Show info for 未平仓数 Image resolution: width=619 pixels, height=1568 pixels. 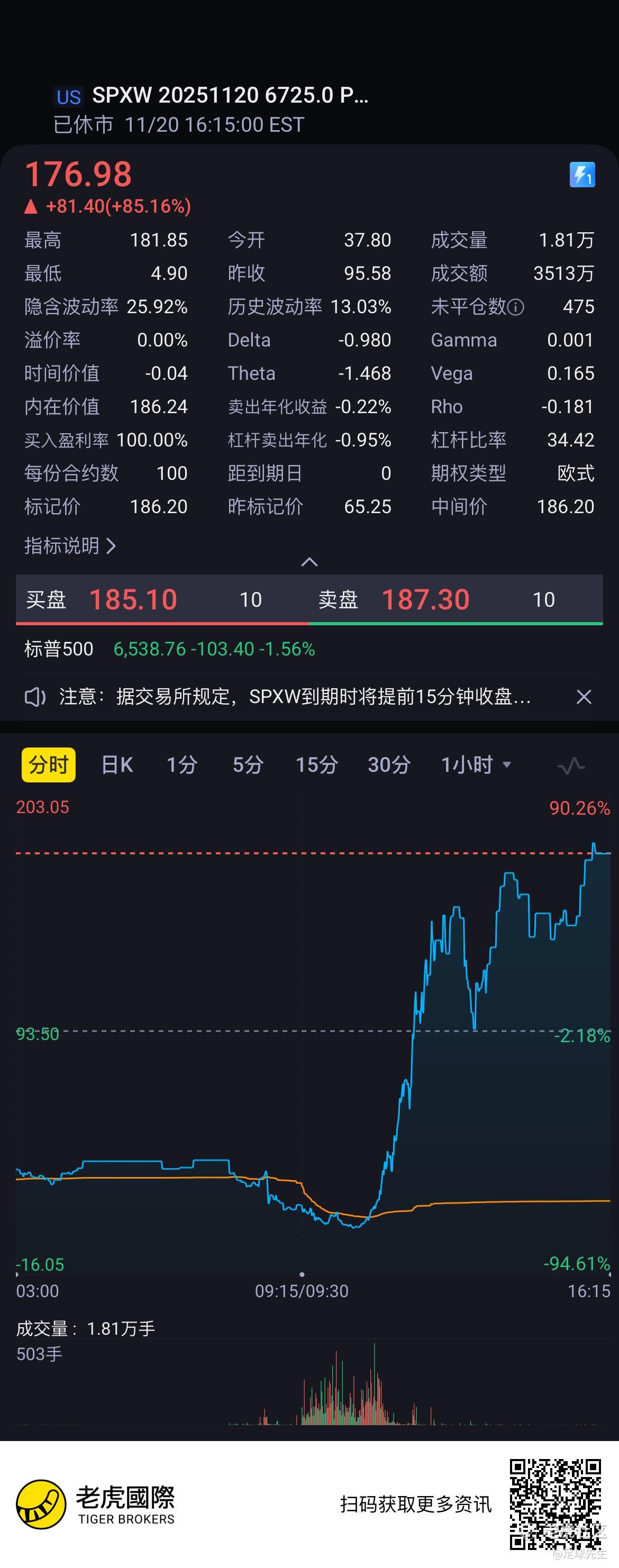[x=515, y=307]
